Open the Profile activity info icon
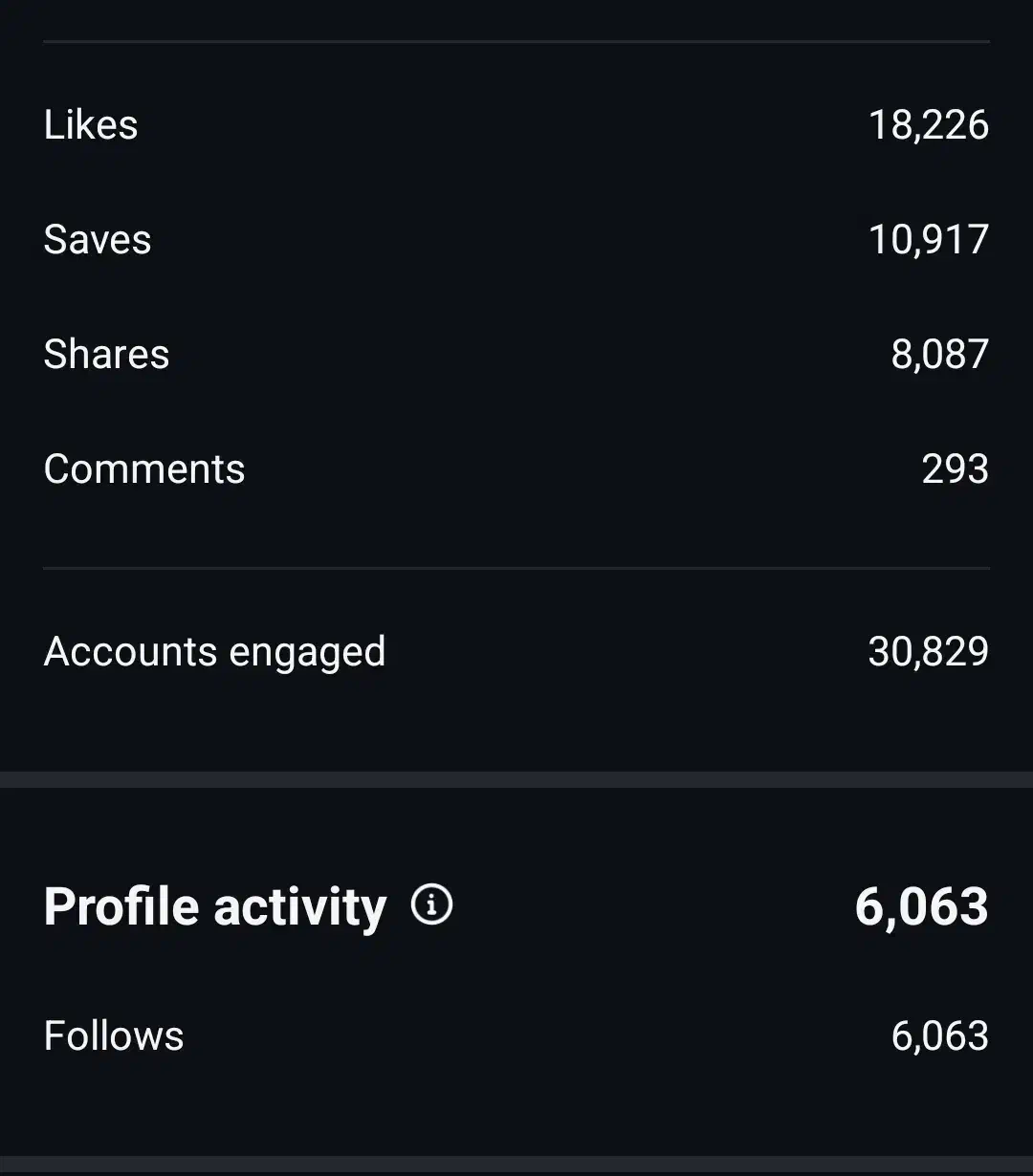Viewport: 1033px width, 1176px height. tap(431, 904)
